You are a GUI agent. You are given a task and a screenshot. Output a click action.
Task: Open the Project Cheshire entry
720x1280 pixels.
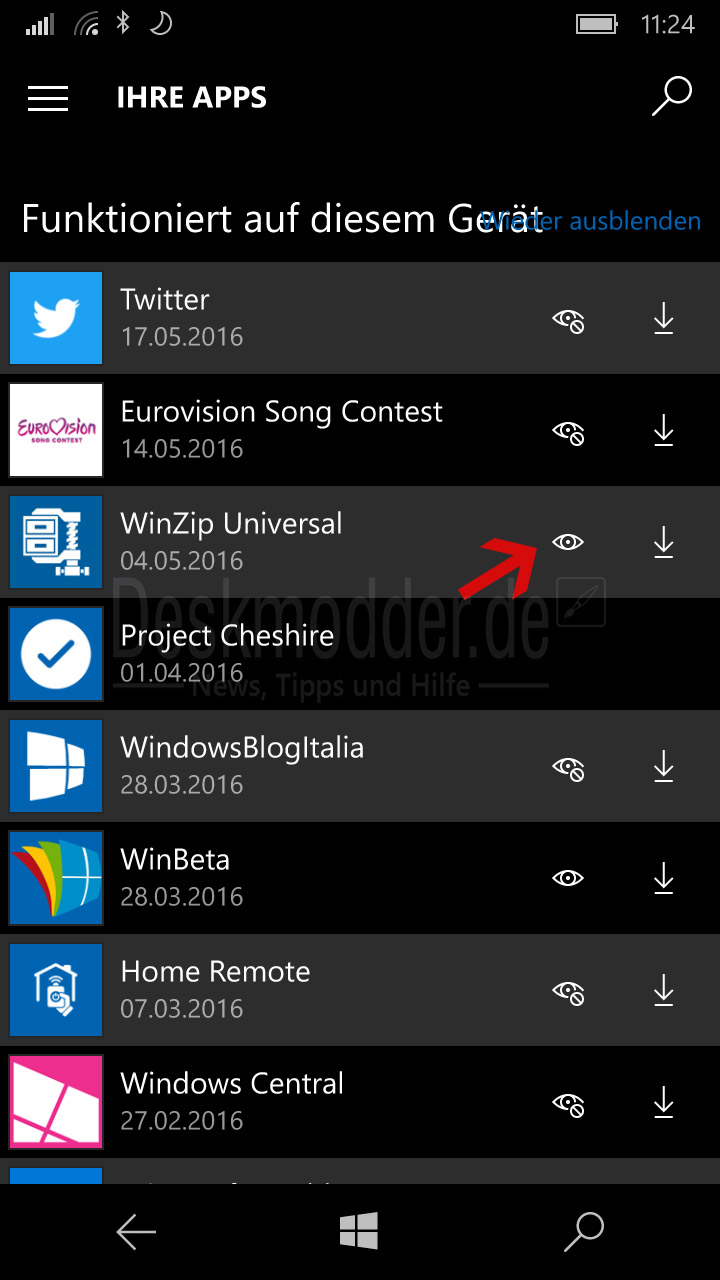coord(360,654)
